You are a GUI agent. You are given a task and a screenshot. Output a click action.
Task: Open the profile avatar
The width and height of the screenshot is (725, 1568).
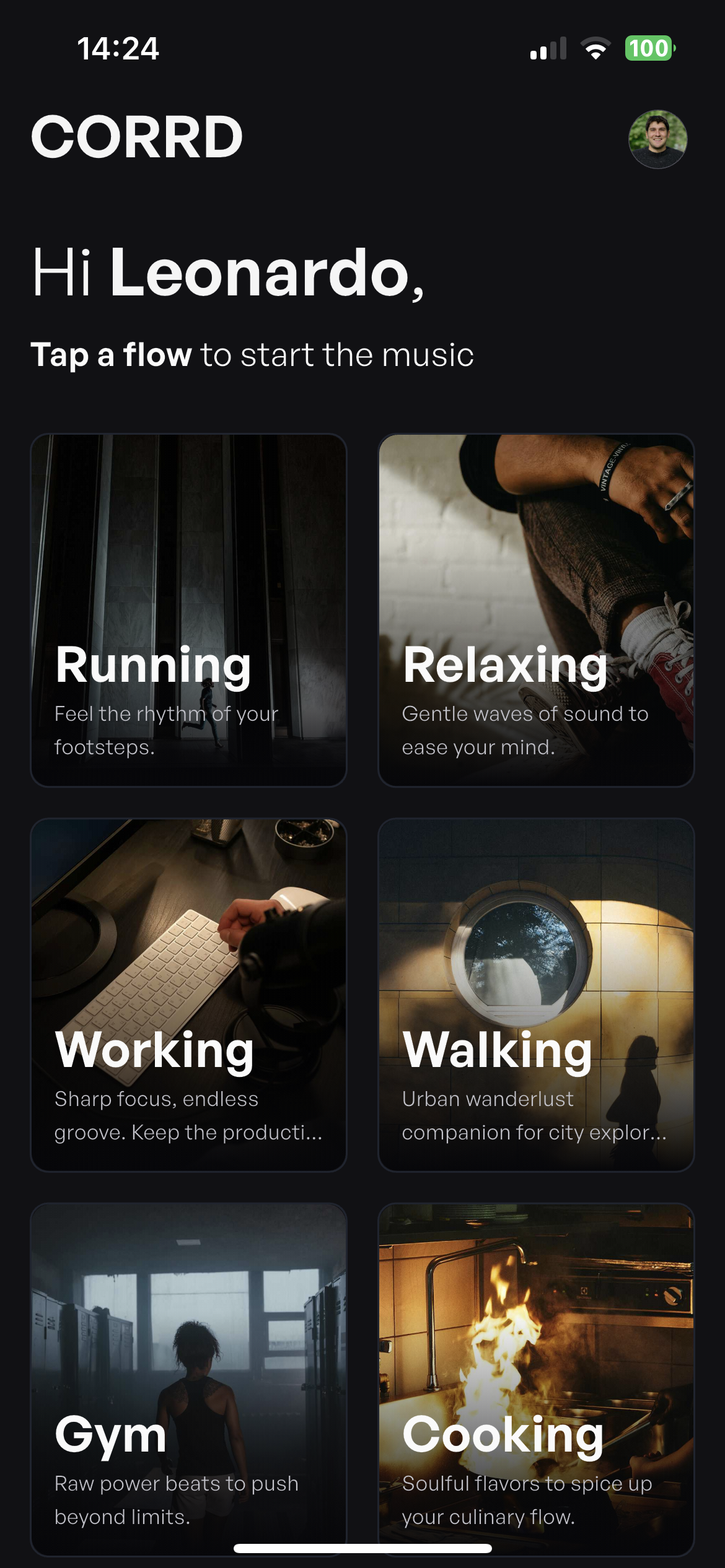pyautogui.click(x=657, y=139)
